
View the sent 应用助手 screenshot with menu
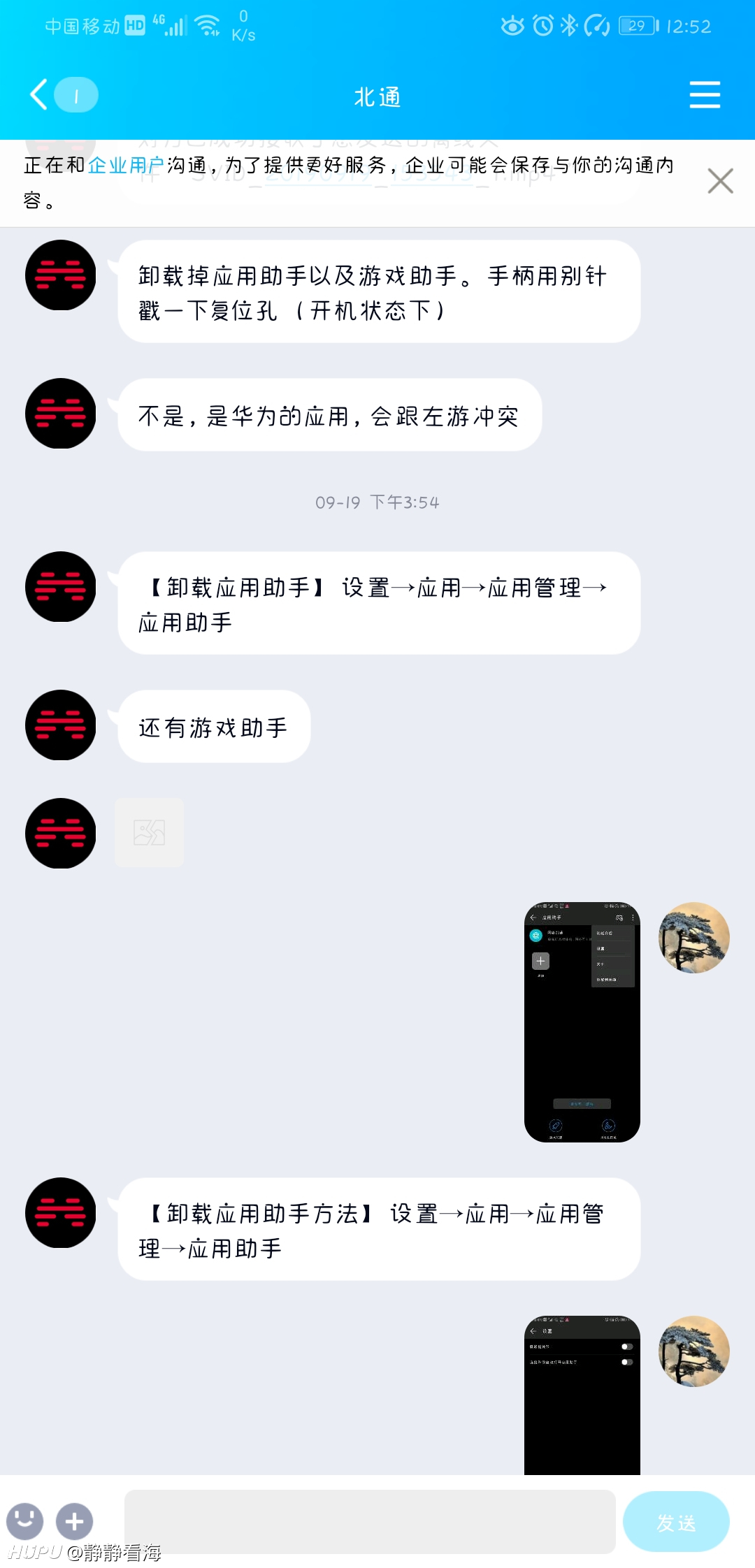[x=582, y=1022]
